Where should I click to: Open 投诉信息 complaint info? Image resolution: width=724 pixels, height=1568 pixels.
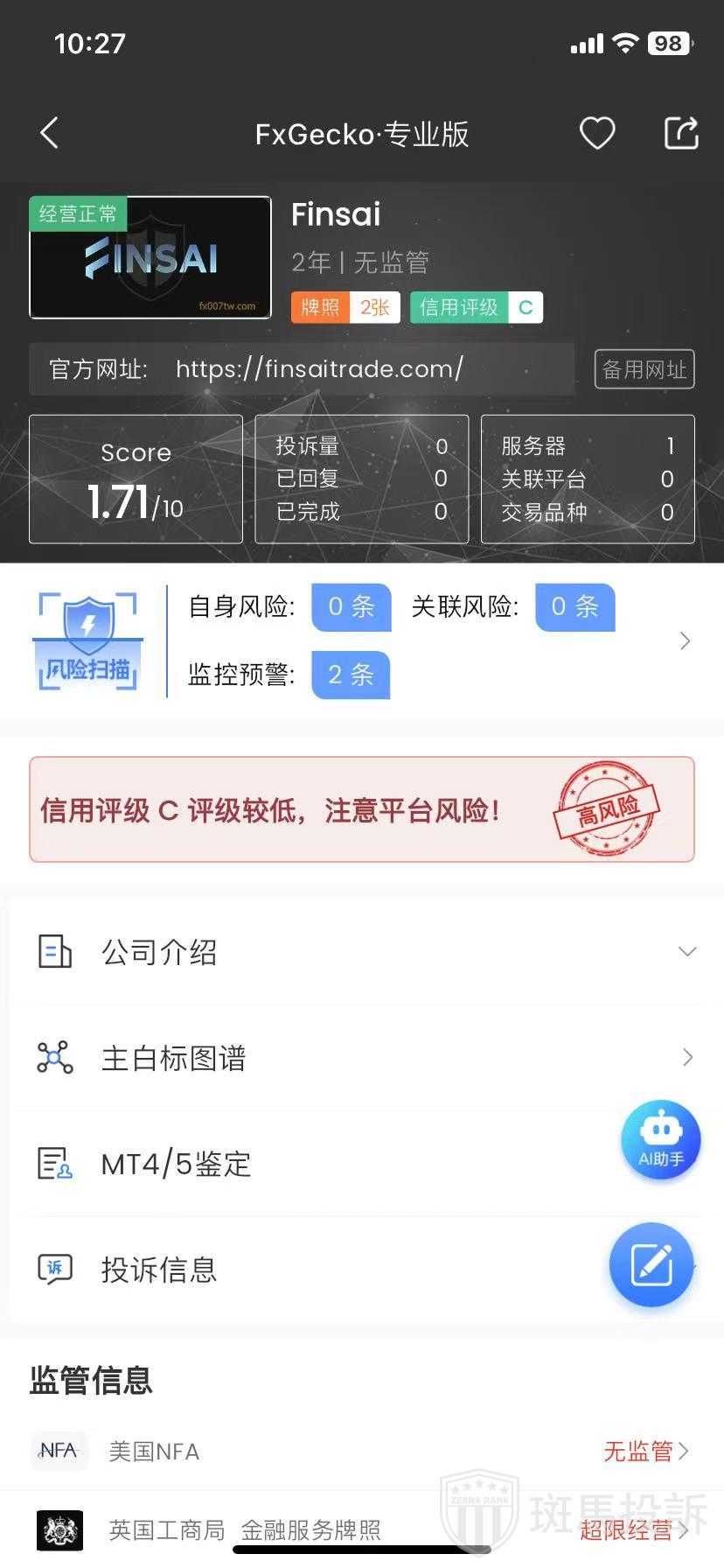(x=306, y=1270)
